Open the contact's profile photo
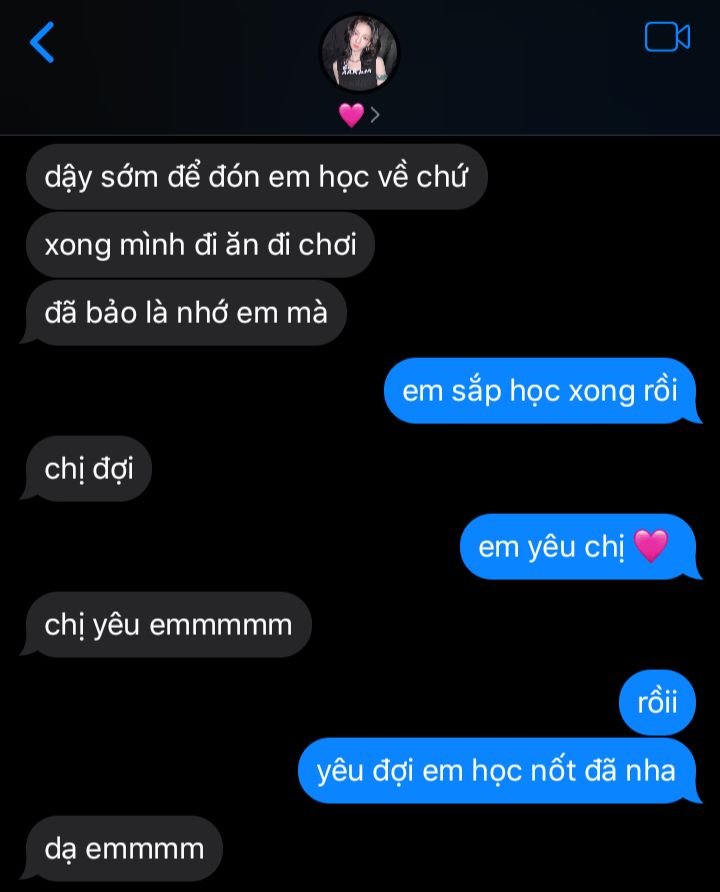Viewport: 720px width, 892px height. [359, 52]
